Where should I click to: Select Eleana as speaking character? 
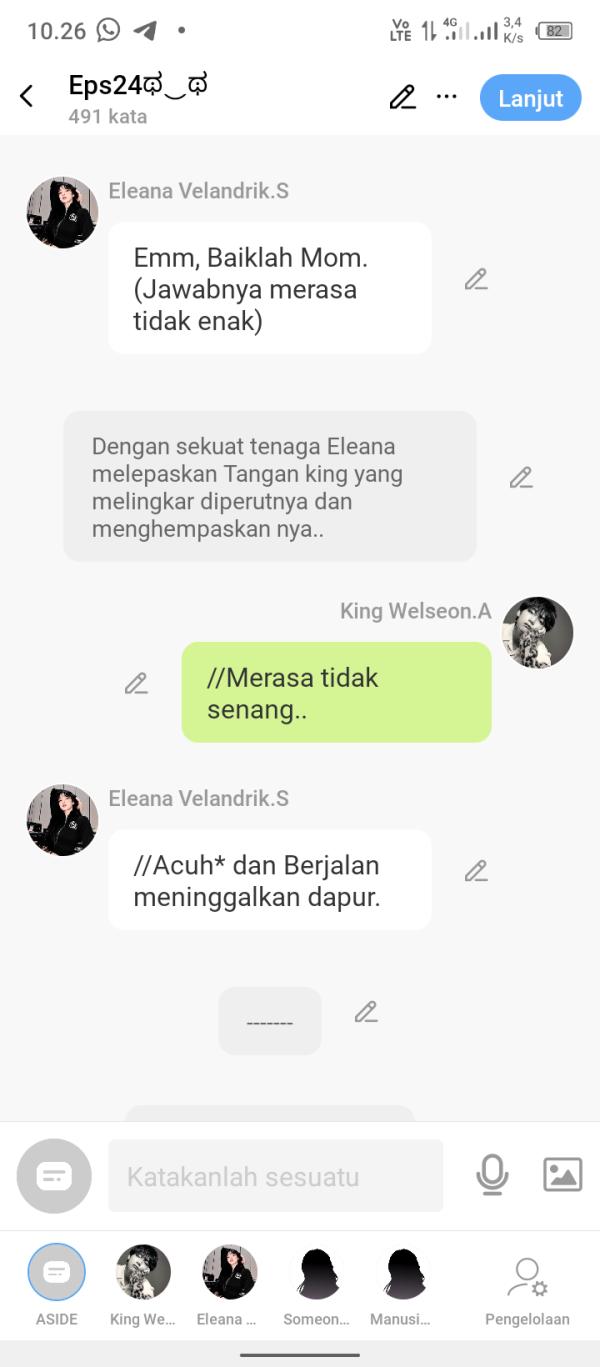coord(229,1273)
